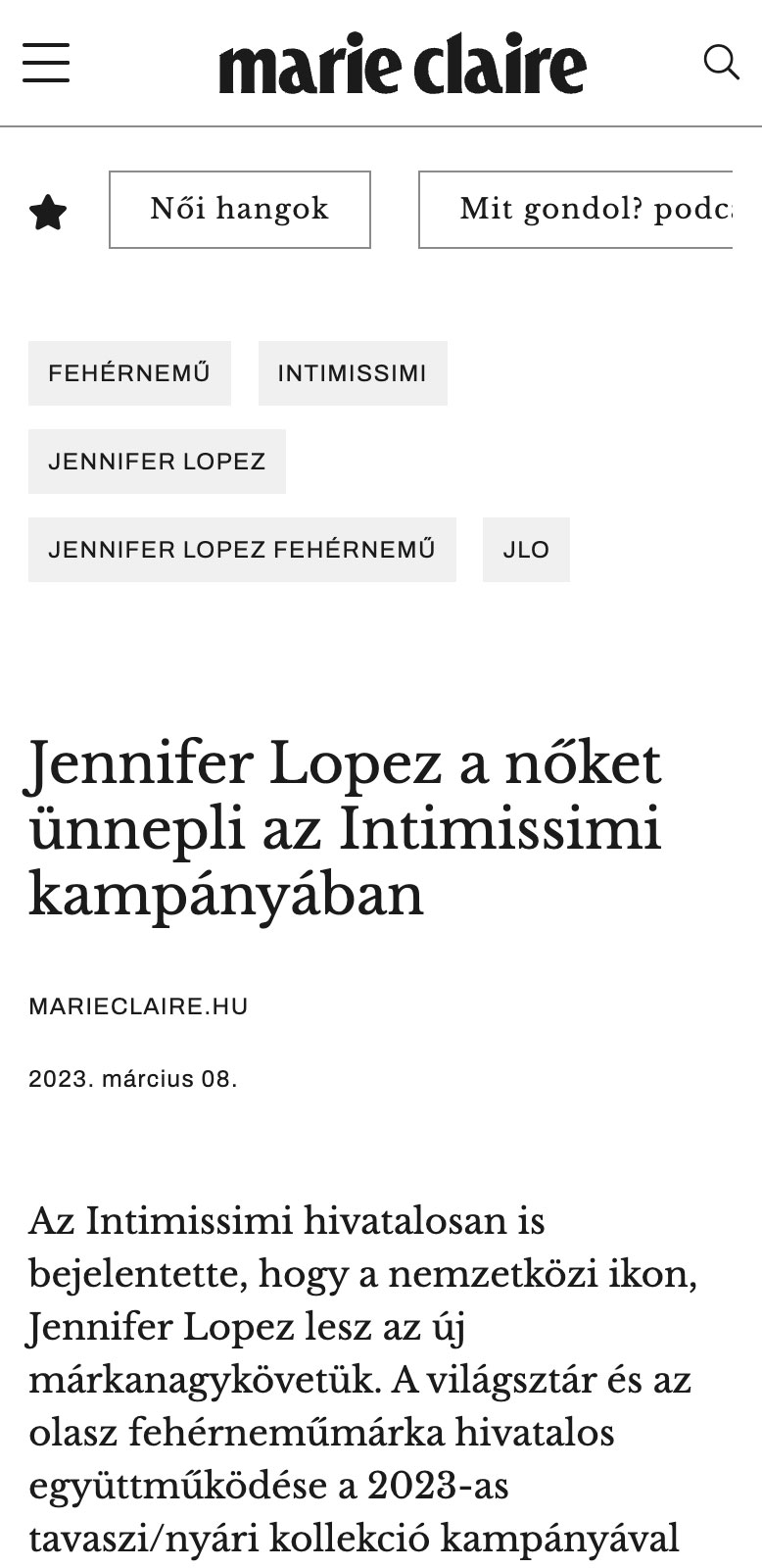This screenshot has height=1568, width=762.
Task: Open the JENNIFER LOPEZ FEHÉRNEMŰ tag
Action: 242,550
